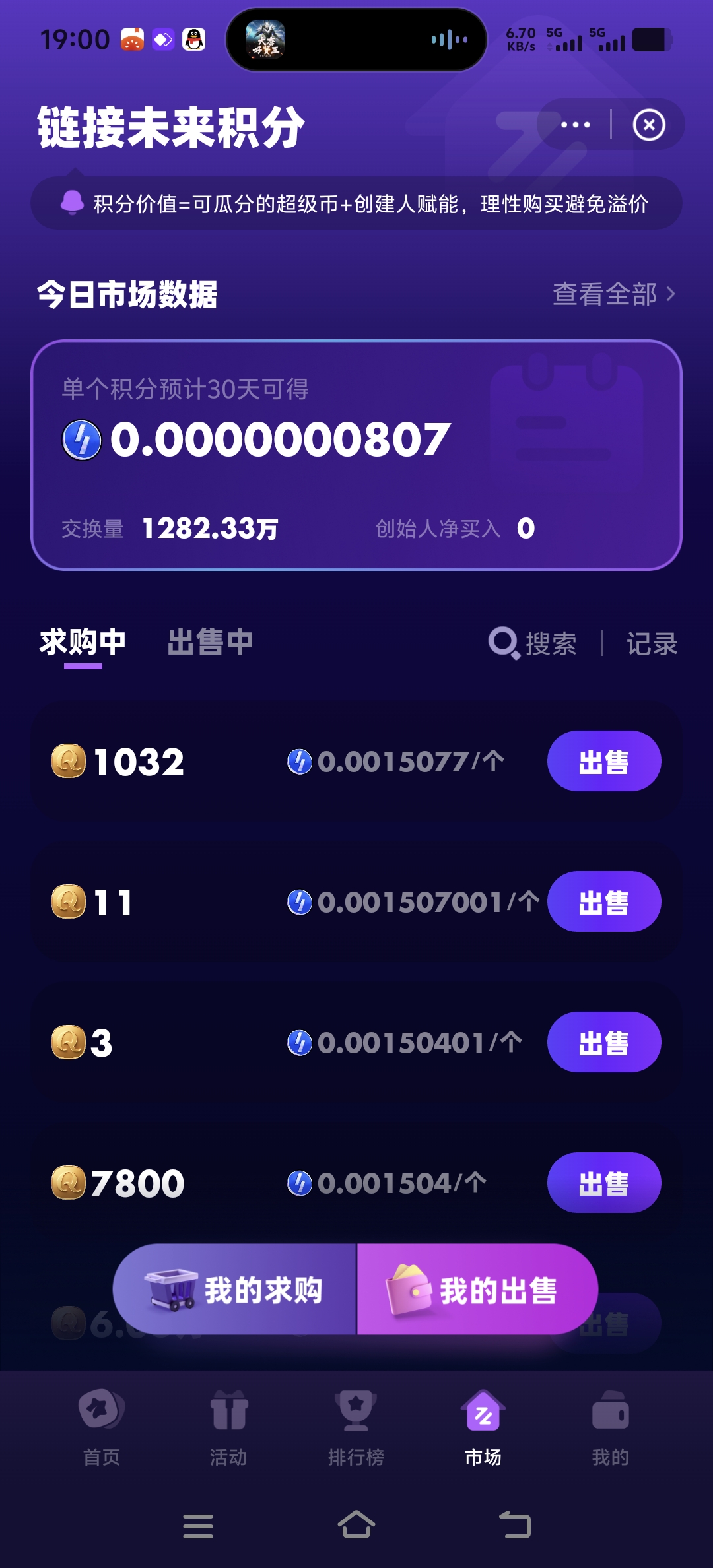Screen dimensions: 713x1568
Task: Tap the system home button
Action: (356, 1525)
